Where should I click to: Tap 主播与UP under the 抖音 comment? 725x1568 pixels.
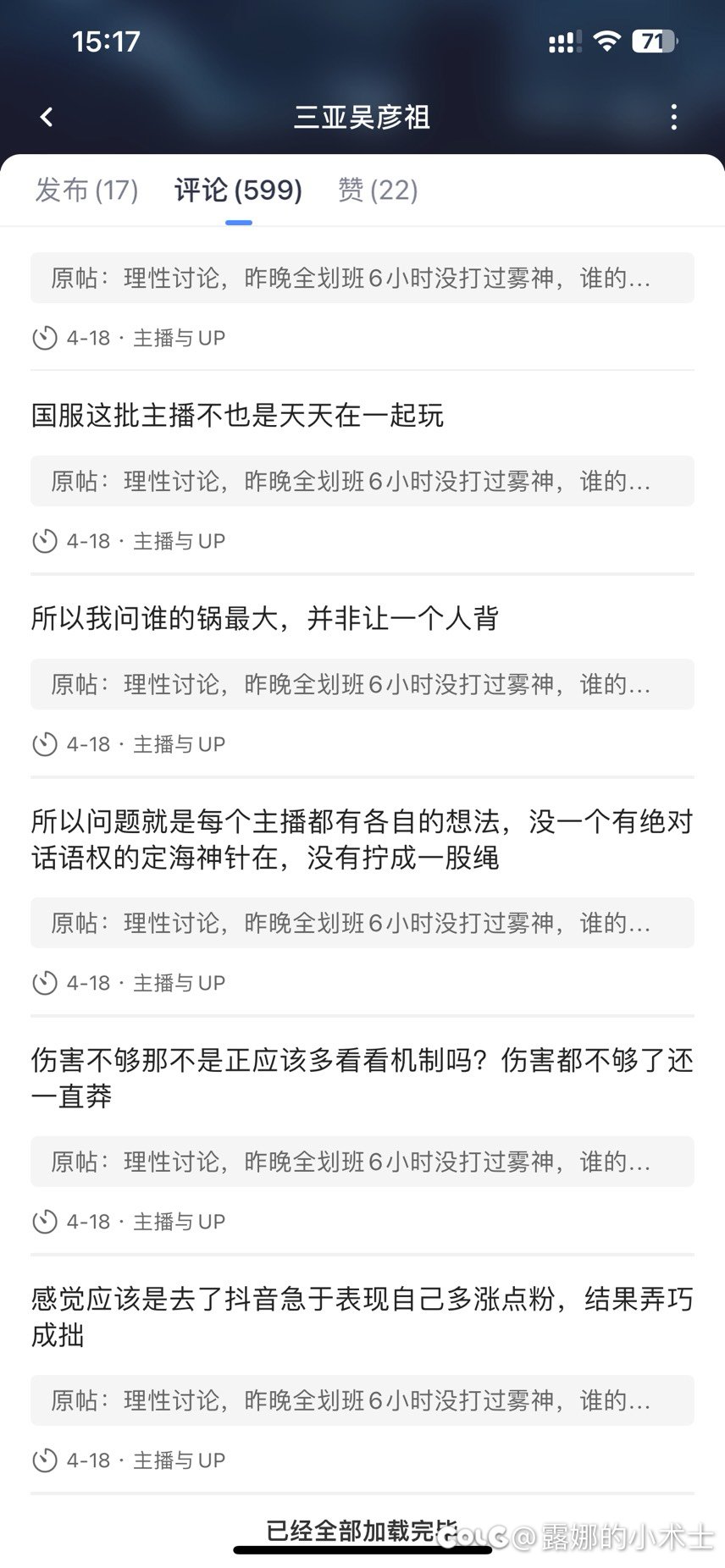click(179, 1460)
